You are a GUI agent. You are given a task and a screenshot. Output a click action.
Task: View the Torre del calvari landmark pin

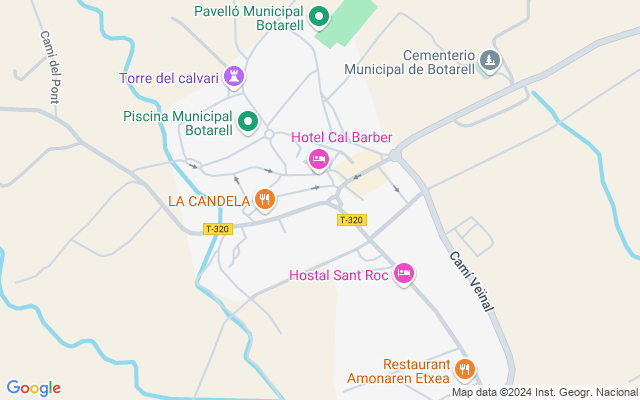point(235,76)
